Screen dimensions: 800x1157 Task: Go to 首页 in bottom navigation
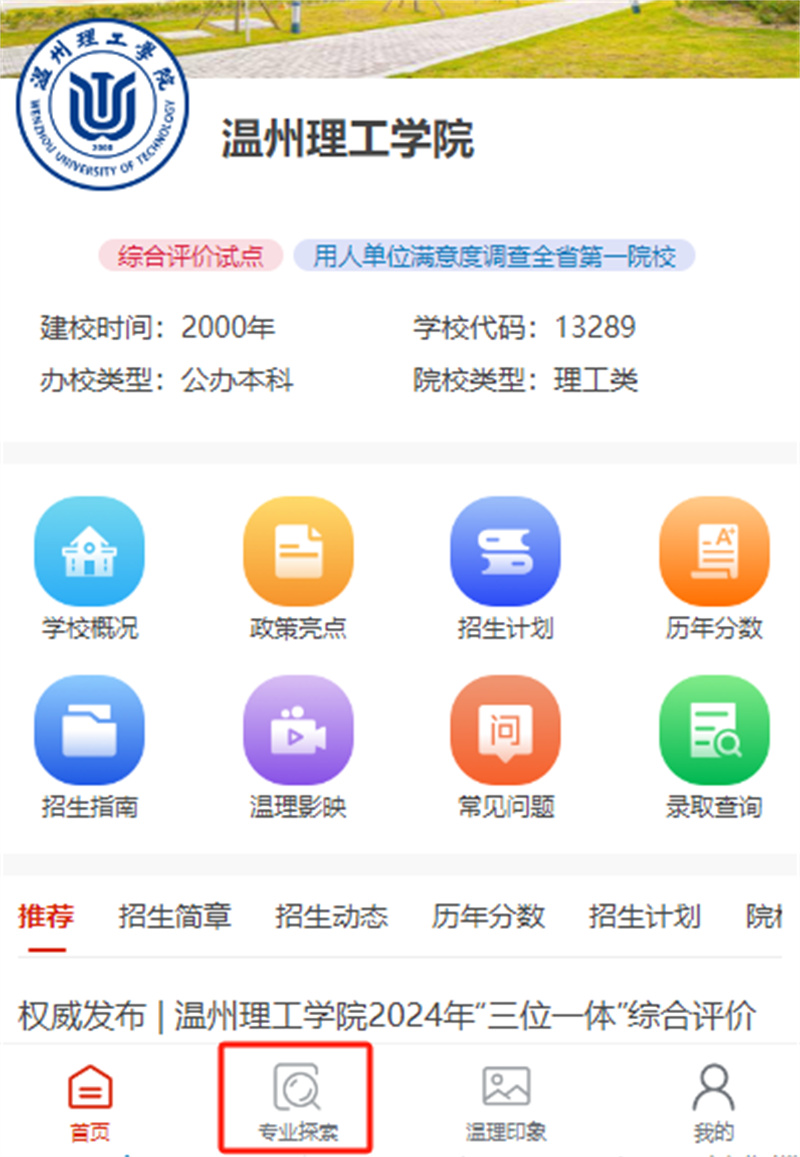[90, 1102]
